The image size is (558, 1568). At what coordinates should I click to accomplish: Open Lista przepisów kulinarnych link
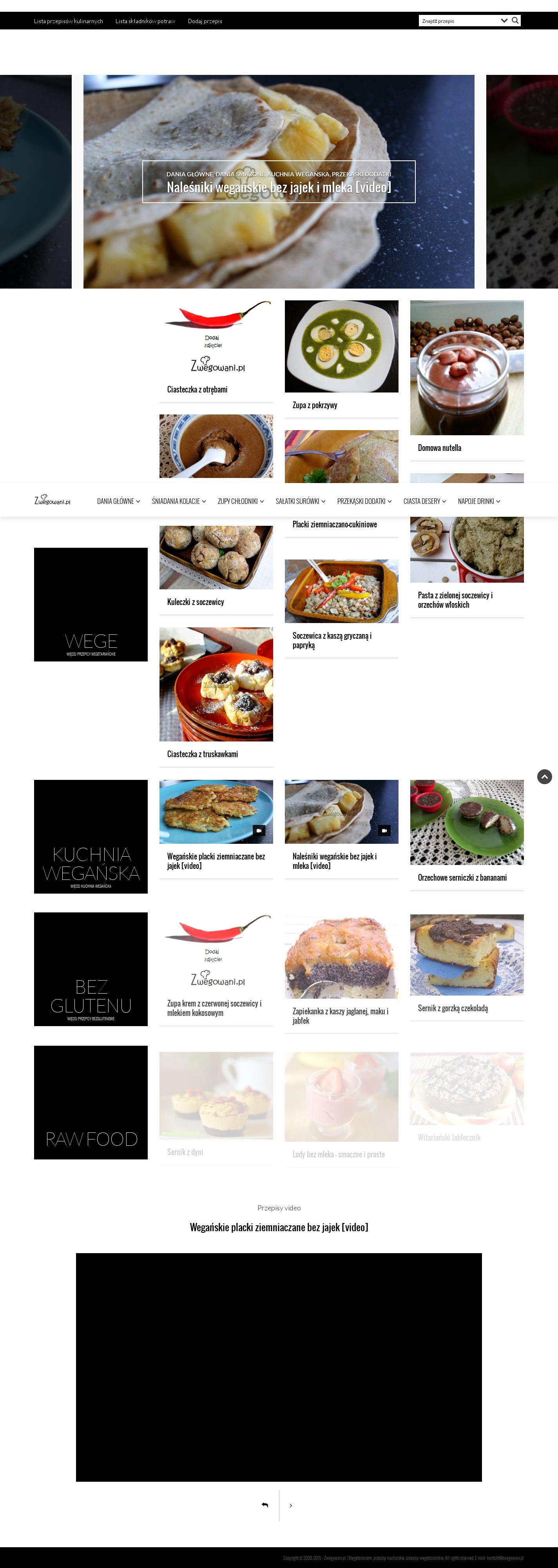(x=68, y=21)
